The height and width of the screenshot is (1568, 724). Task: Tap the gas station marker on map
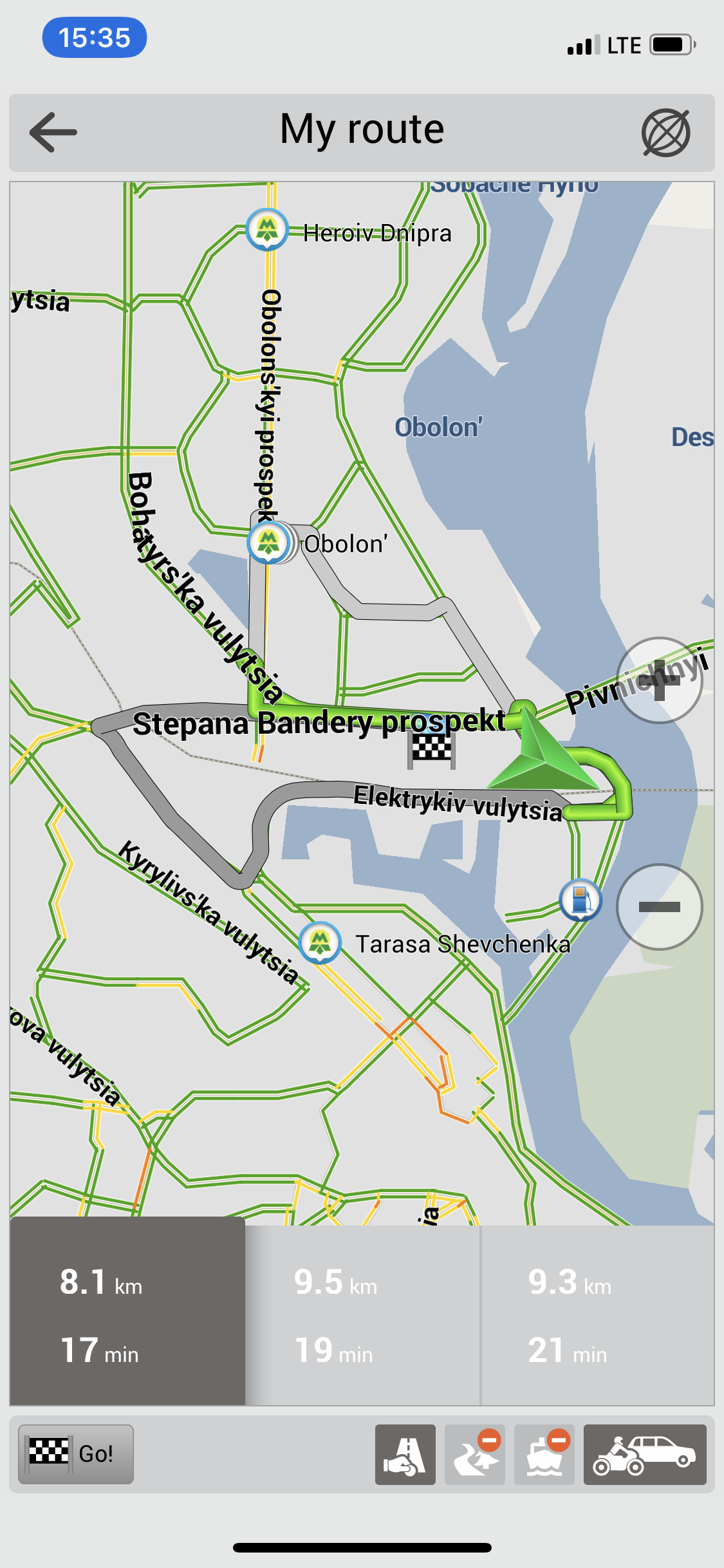(580, 899)
